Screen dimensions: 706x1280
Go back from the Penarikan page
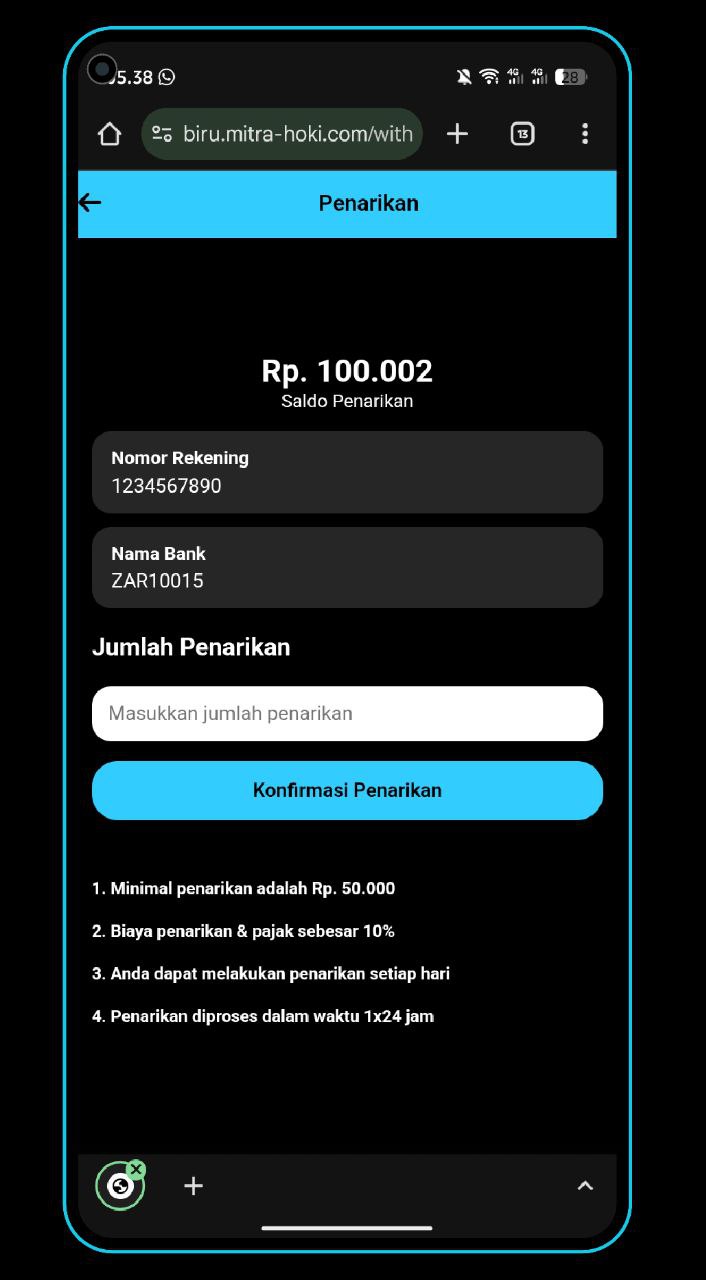pyautogui.click(x=90, y=203)
